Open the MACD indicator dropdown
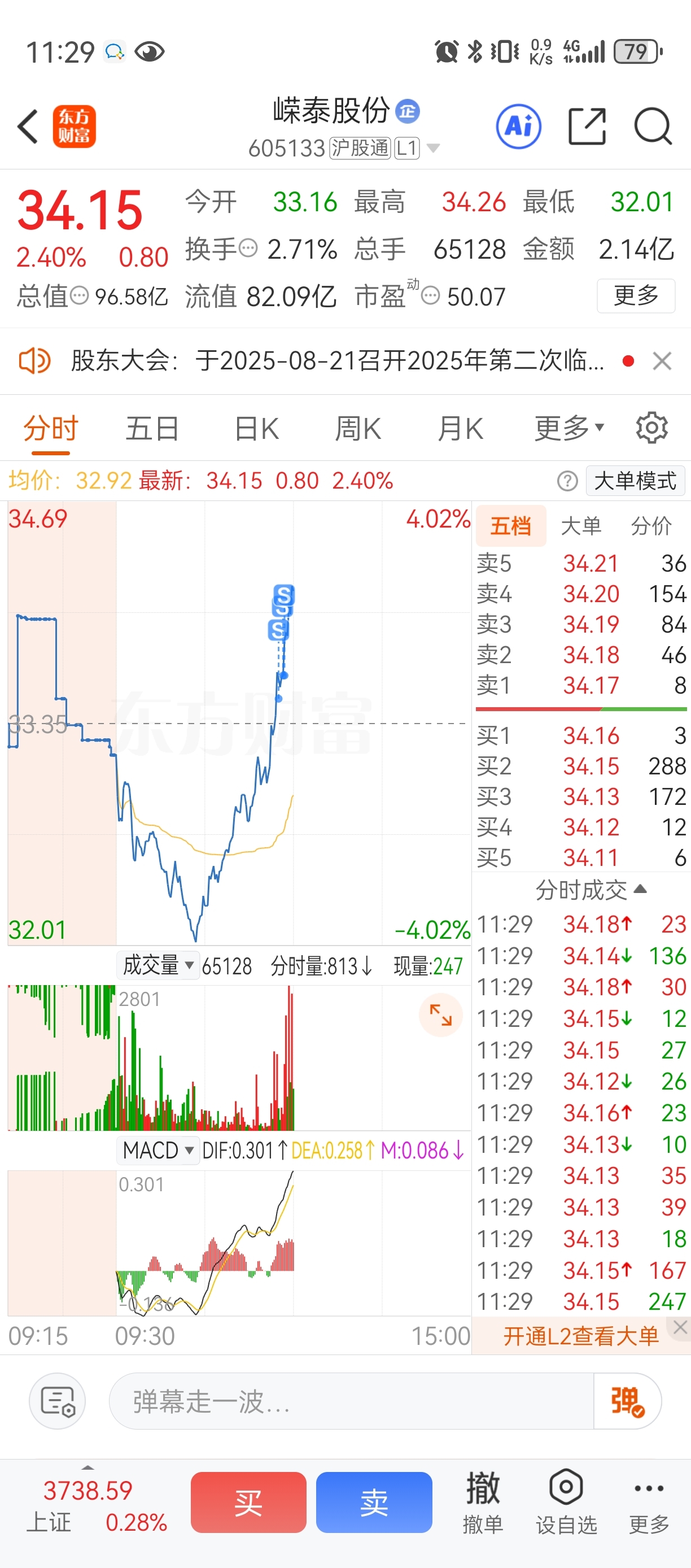 pyautogui.click(x=158, y=1151)
